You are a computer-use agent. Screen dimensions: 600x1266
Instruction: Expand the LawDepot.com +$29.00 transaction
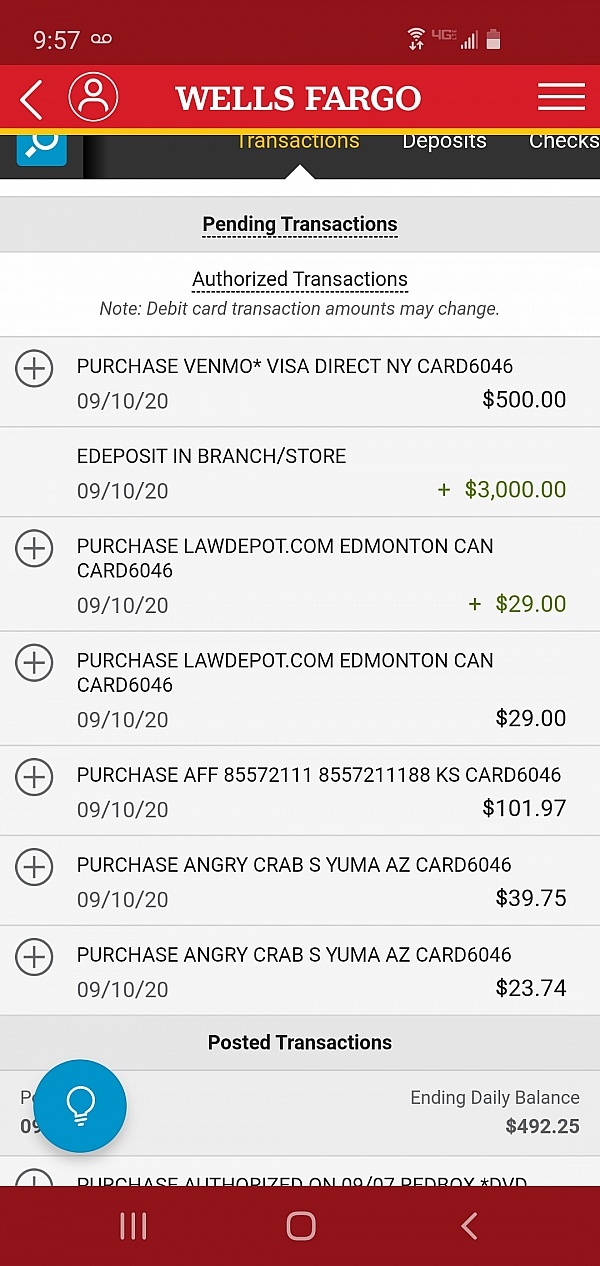coord(34,548)
